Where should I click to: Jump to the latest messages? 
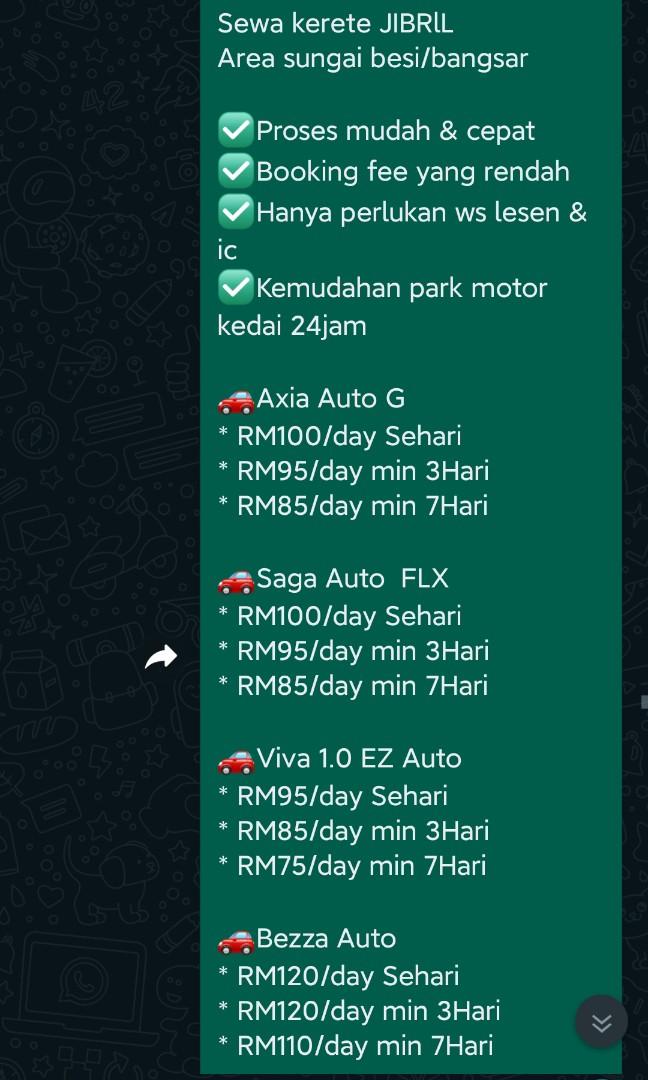(x=601, y=1021)
